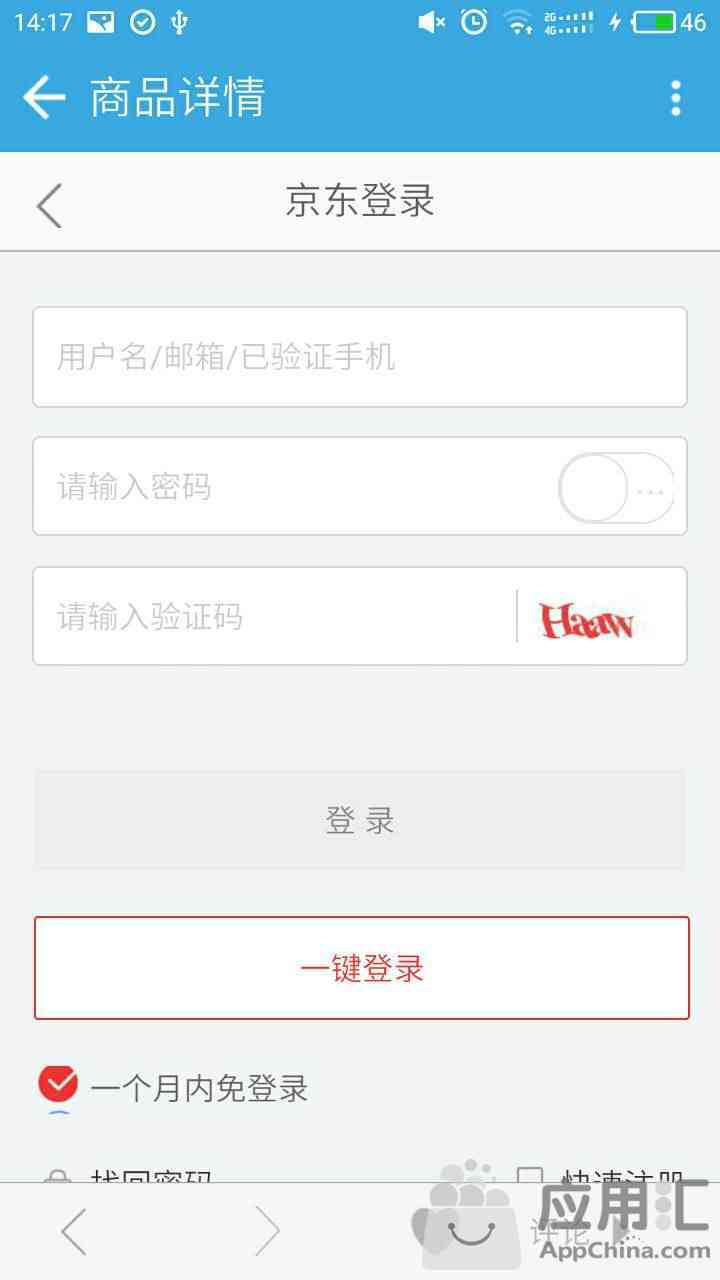
Task: Tap the 登录 button
Action: [360, 821]
